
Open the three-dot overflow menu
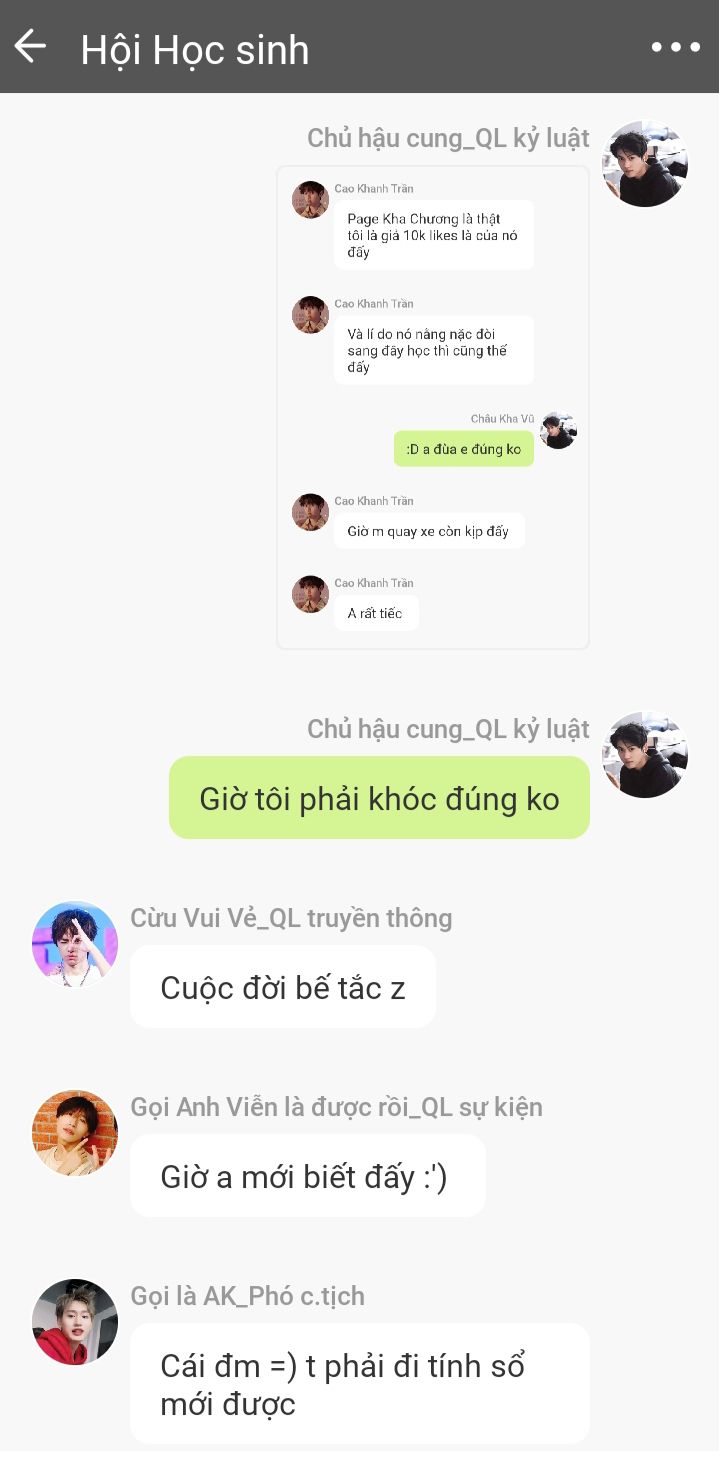pyautogui.click(x=676, y=47)
